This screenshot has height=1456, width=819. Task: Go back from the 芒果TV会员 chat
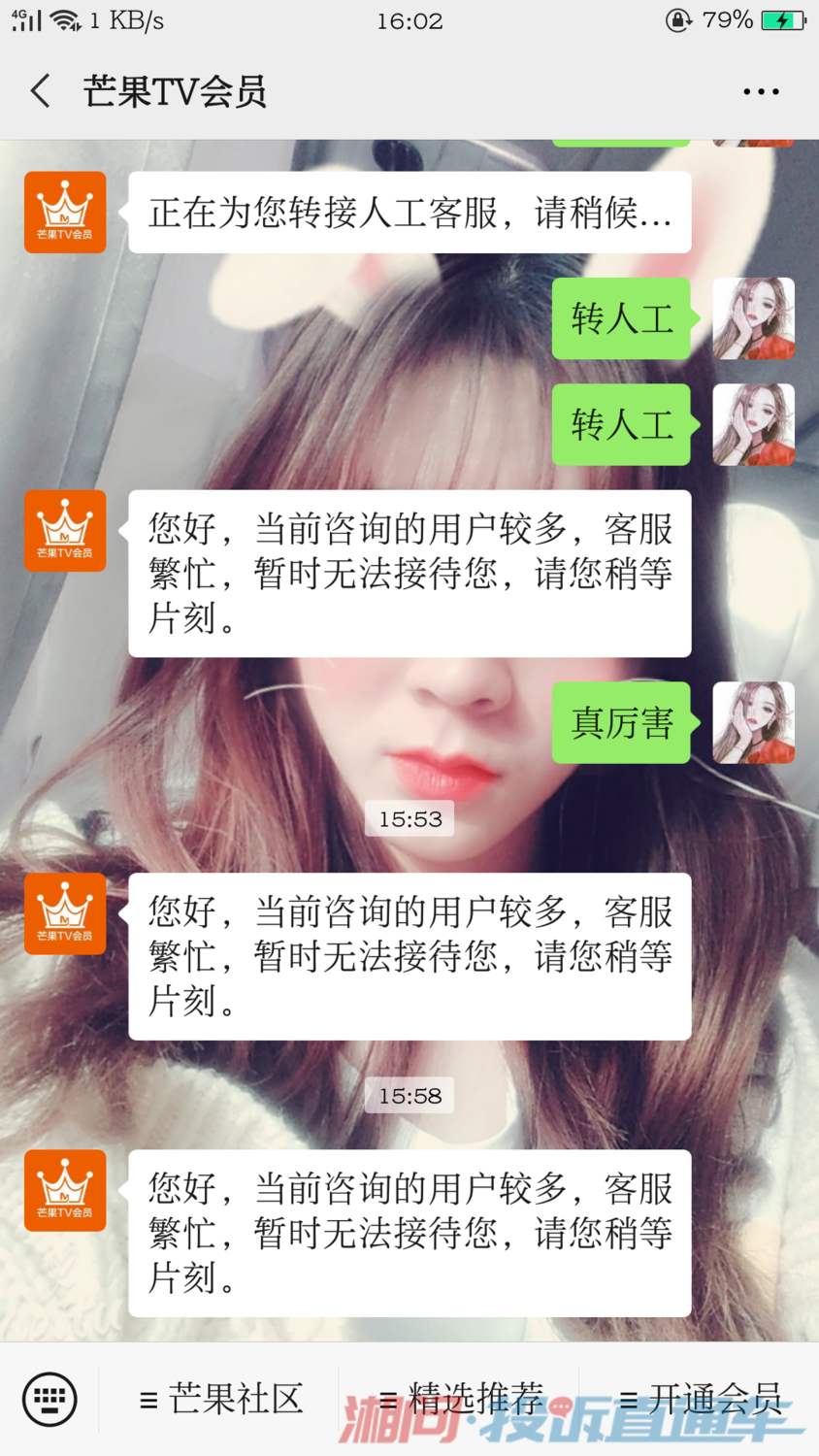pos(40,91)
